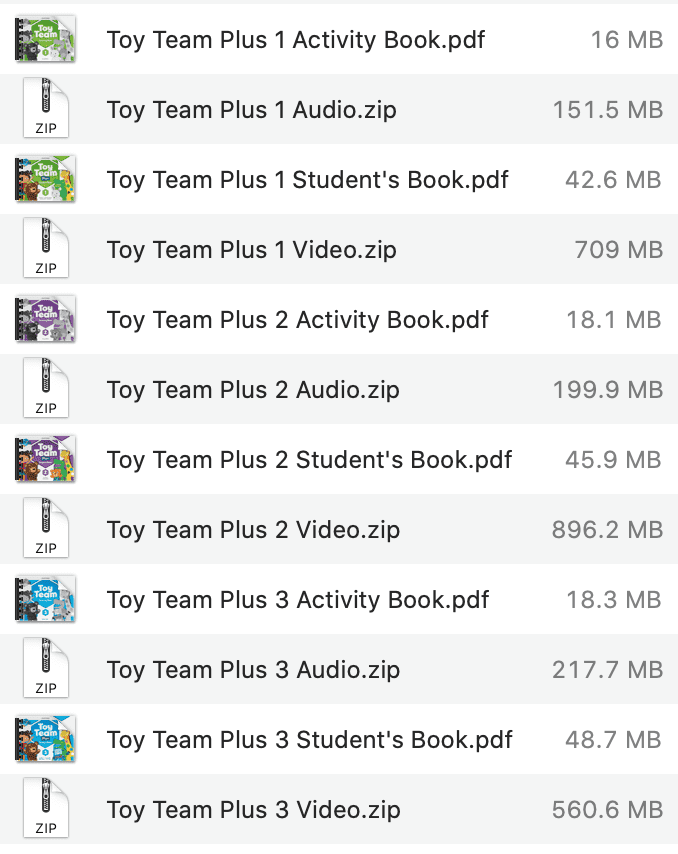View Toy Team Plus 2 Student's Book.pdf

(x=309, y=460)
